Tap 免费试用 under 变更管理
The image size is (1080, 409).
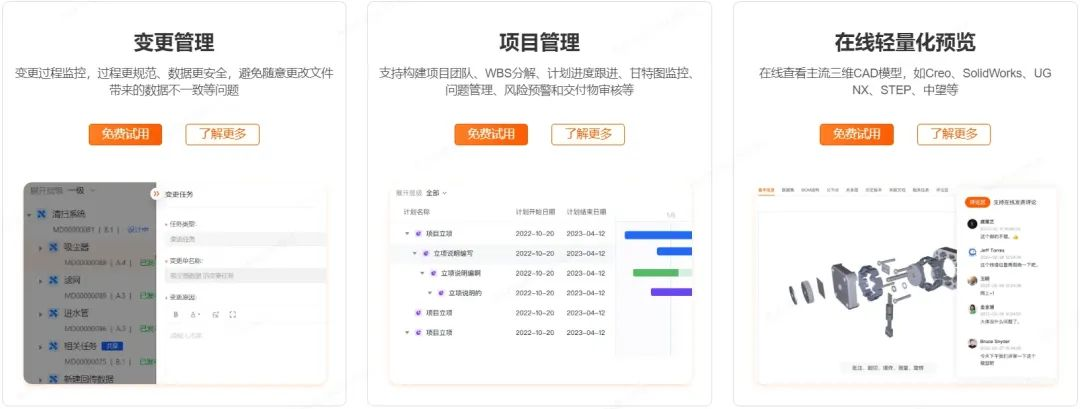click(x=125, y=134)
